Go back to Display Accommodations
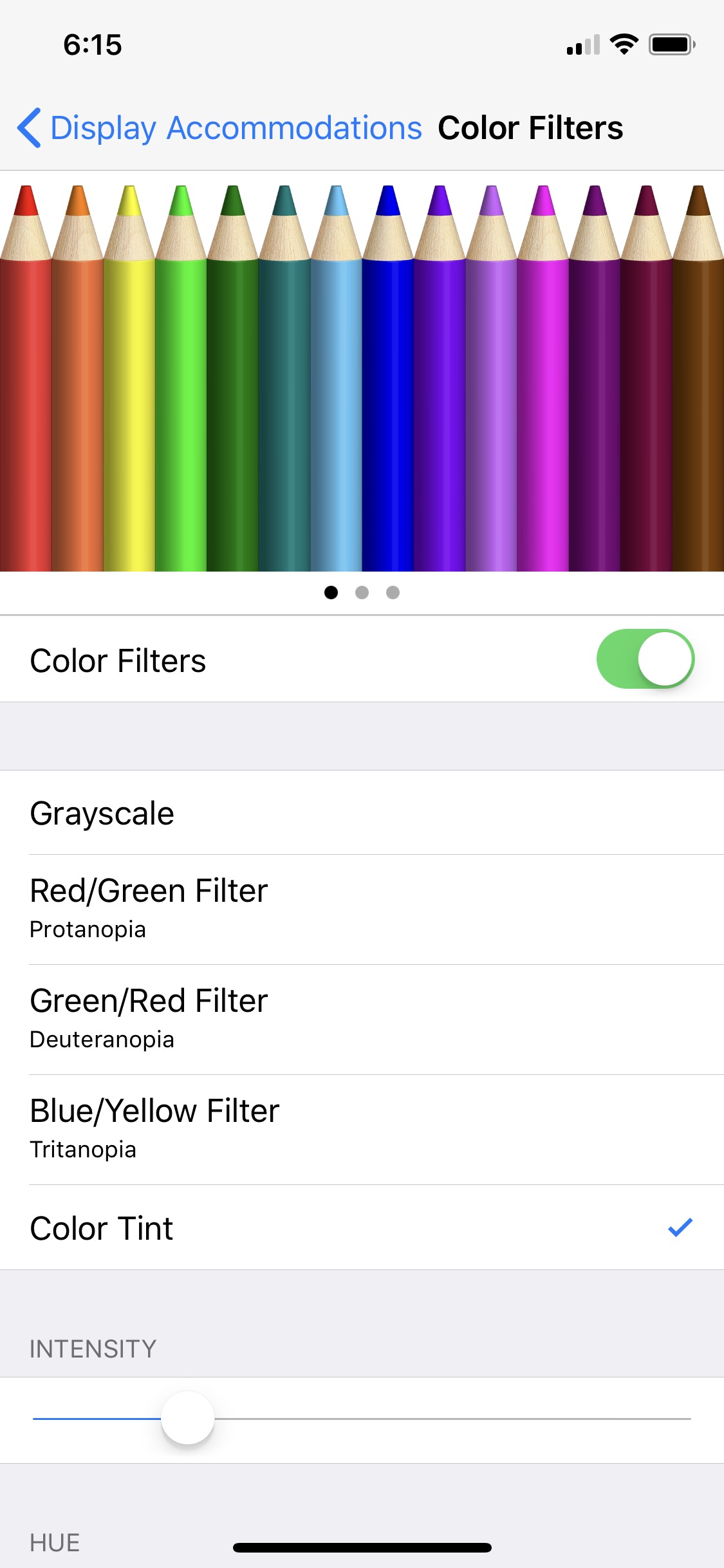This screenshot has width=724, height=1568. [x=219, y=127]
